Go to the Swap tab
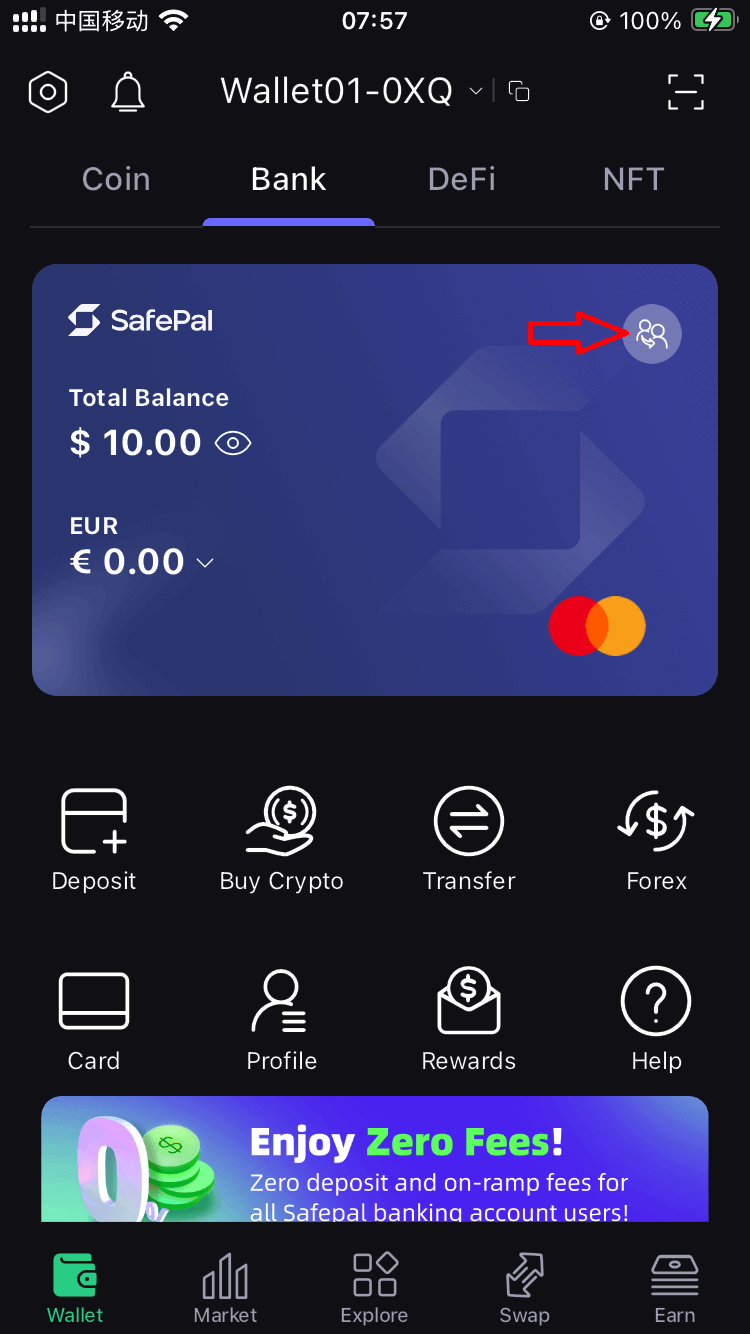Viewport: 750px width, 1334px height. click(525, 1288)
